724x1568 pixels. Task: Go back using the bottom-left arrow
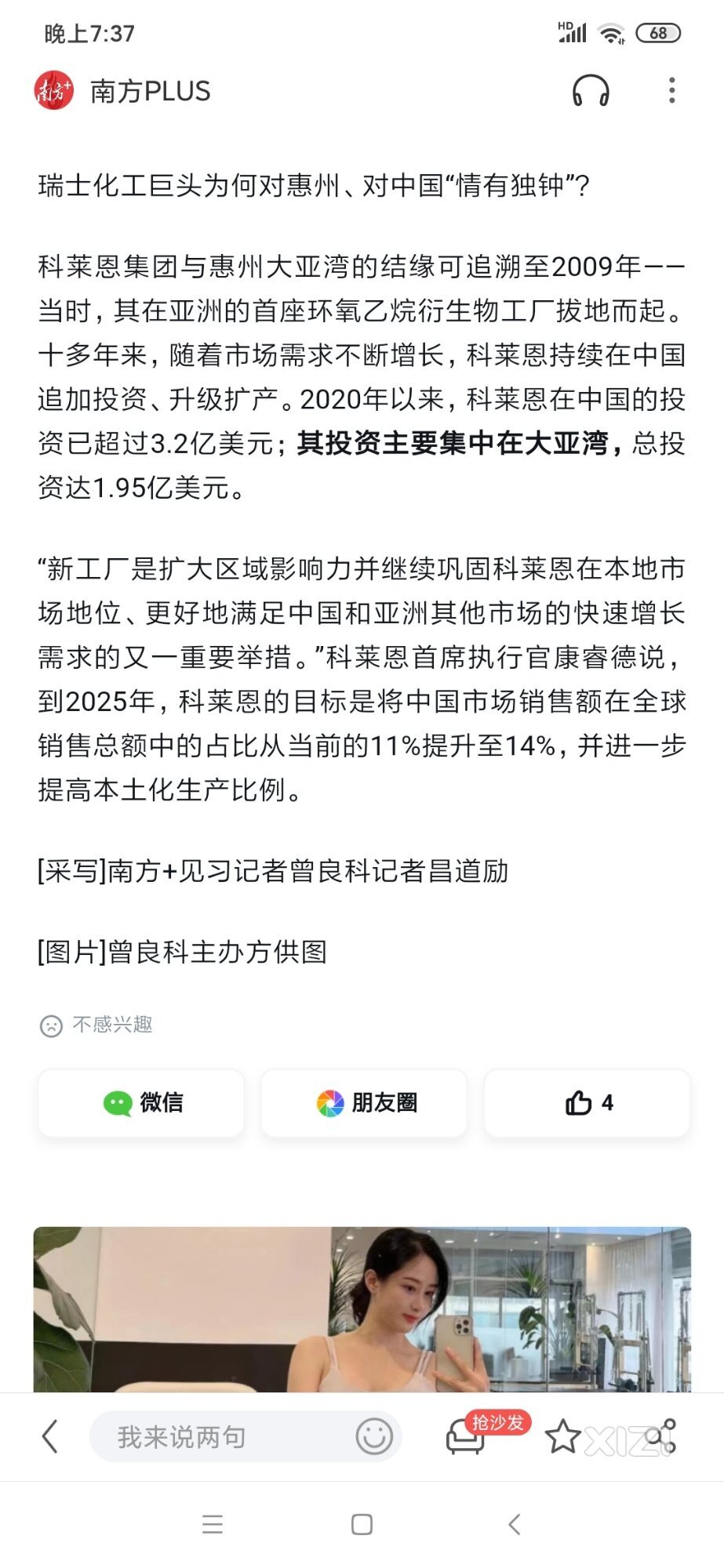coord(50,1436)
